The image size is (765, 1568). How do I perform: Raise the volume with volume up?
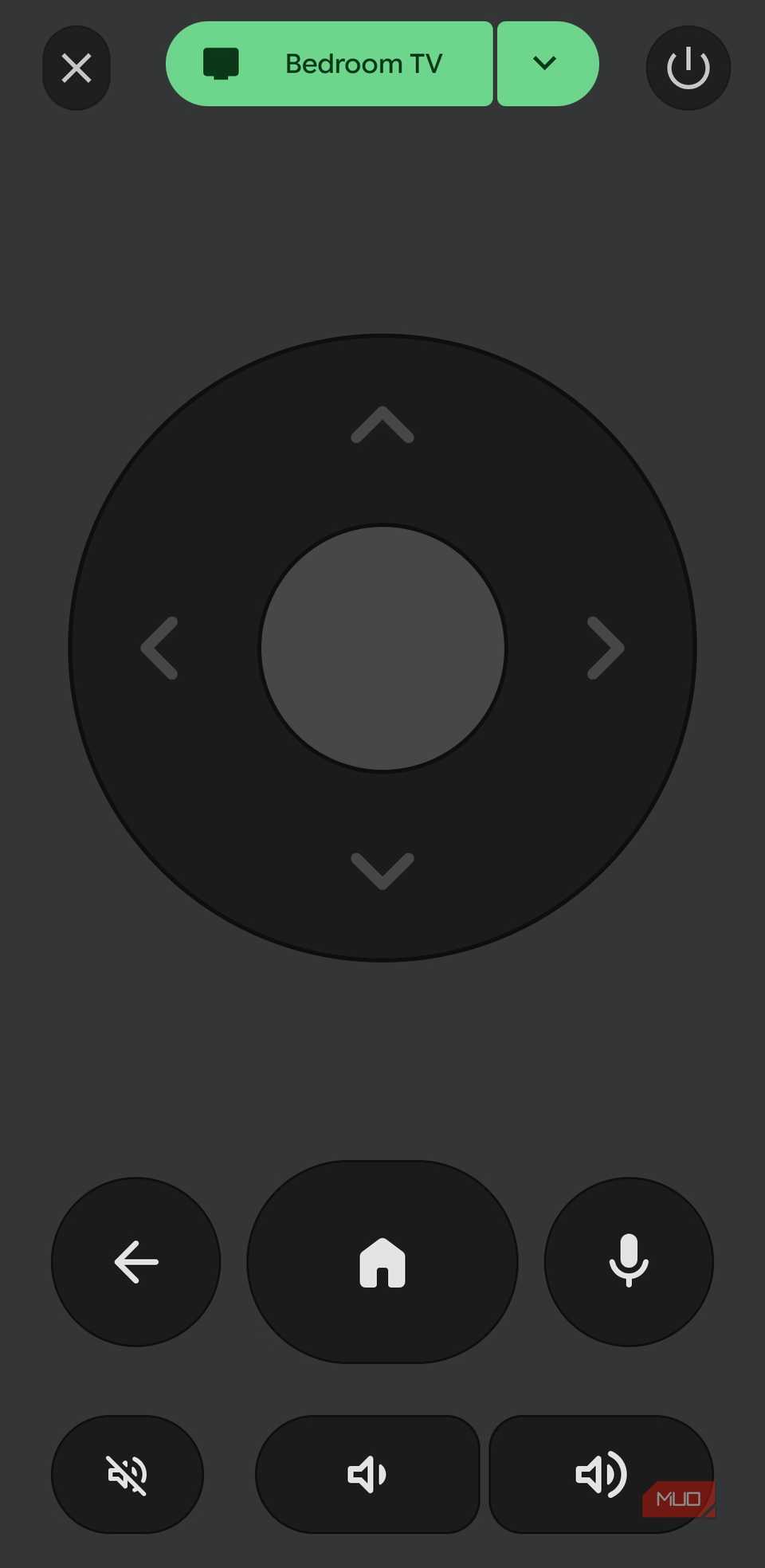tap(600, 1474)
